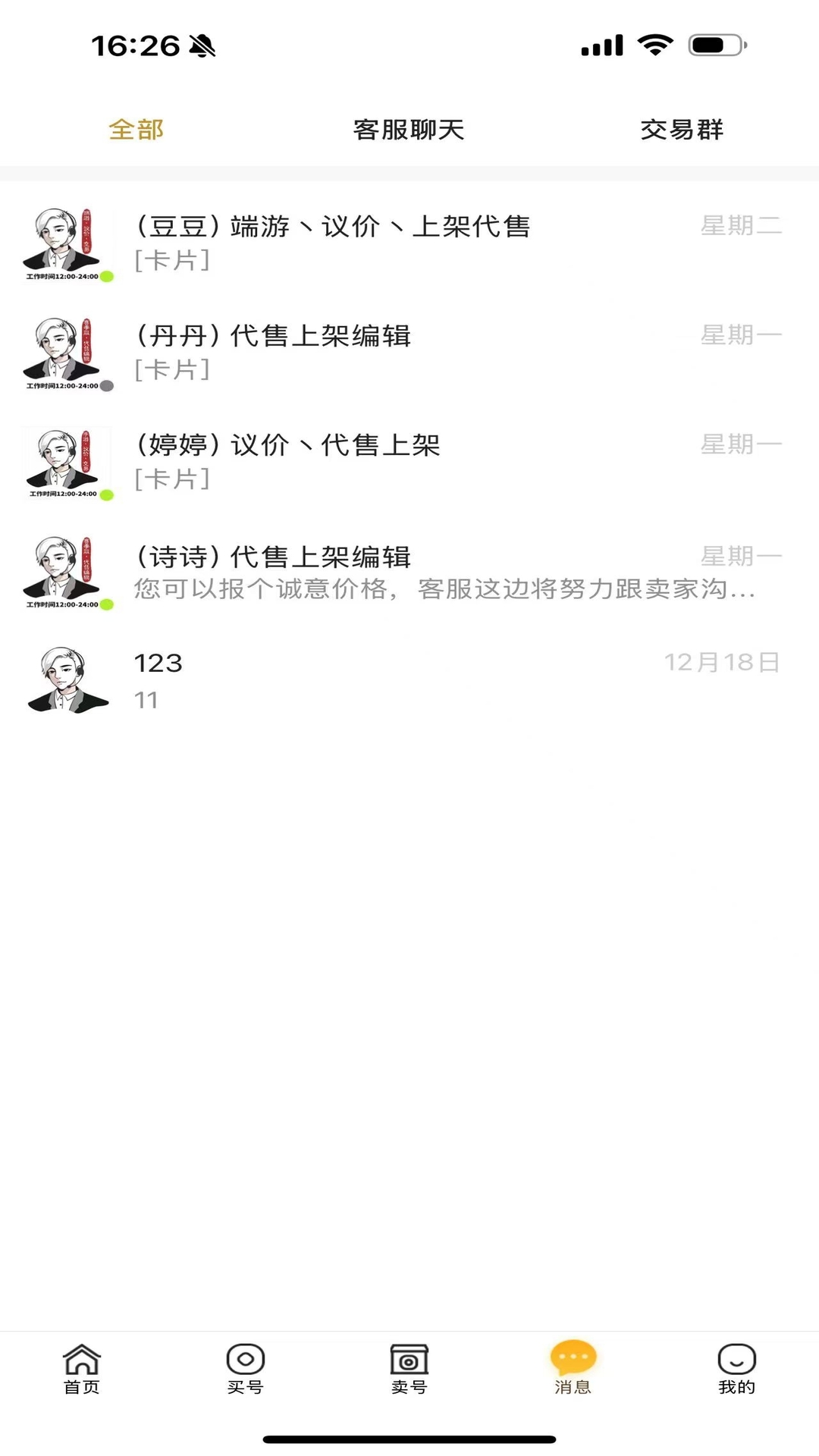
Task: Click the green online dot on 婷婷 avatar
Action: point(108,495)
